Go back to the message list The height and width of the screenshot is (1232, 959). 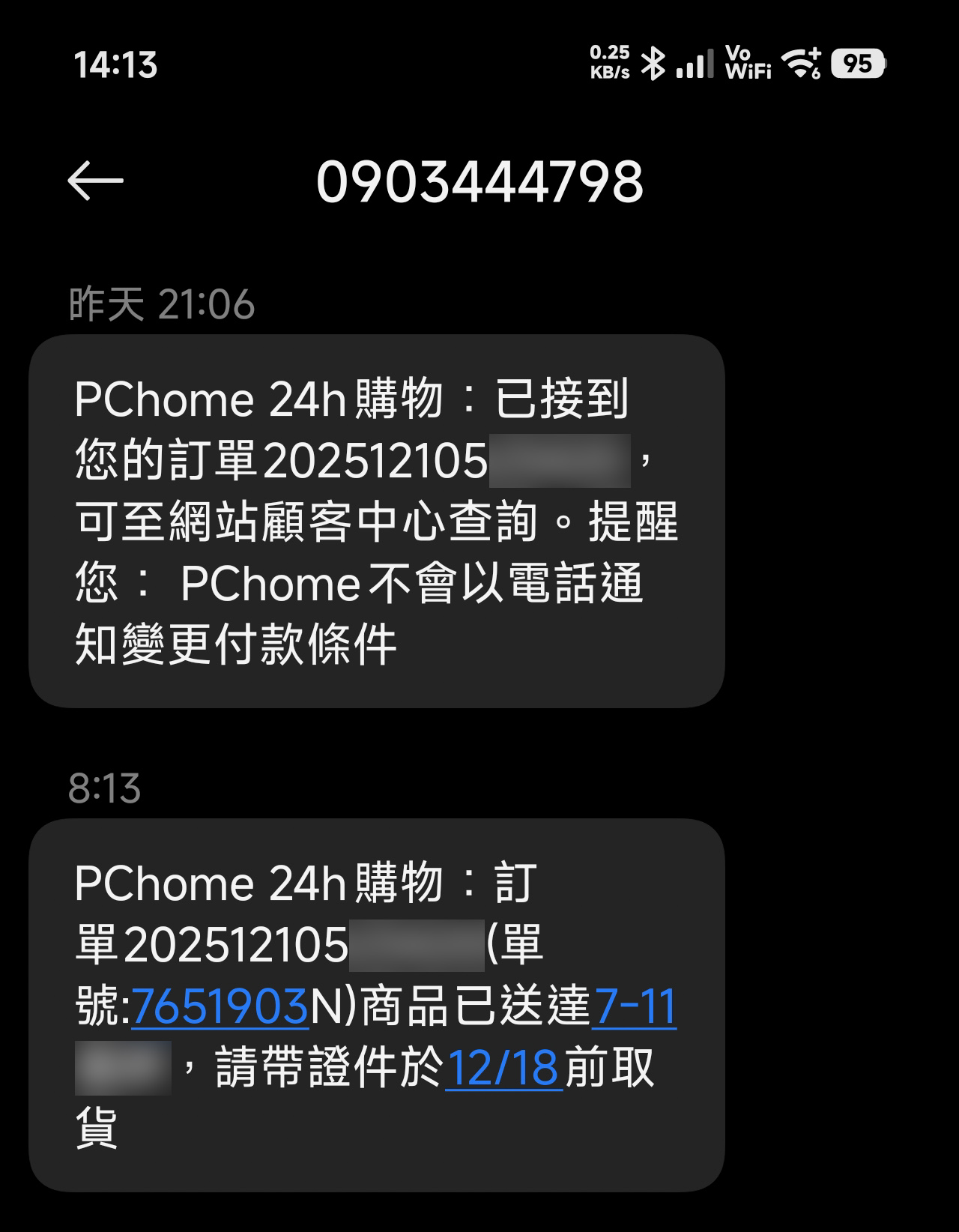95,181
